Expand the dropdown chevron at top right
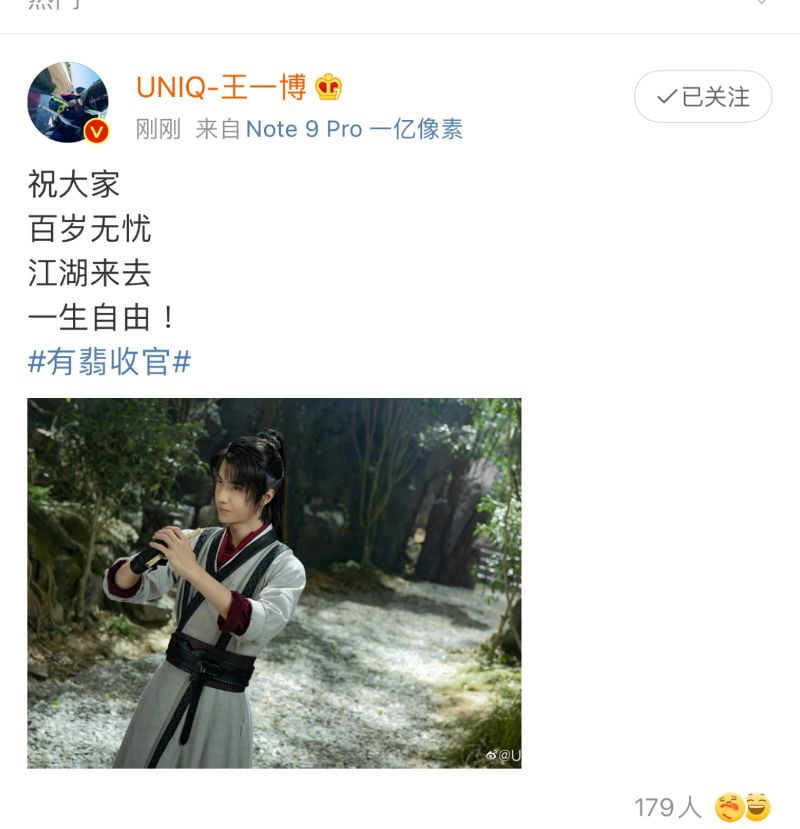Image resolution: width=800 pixels, height=829 pixels. tap(763, 3)
